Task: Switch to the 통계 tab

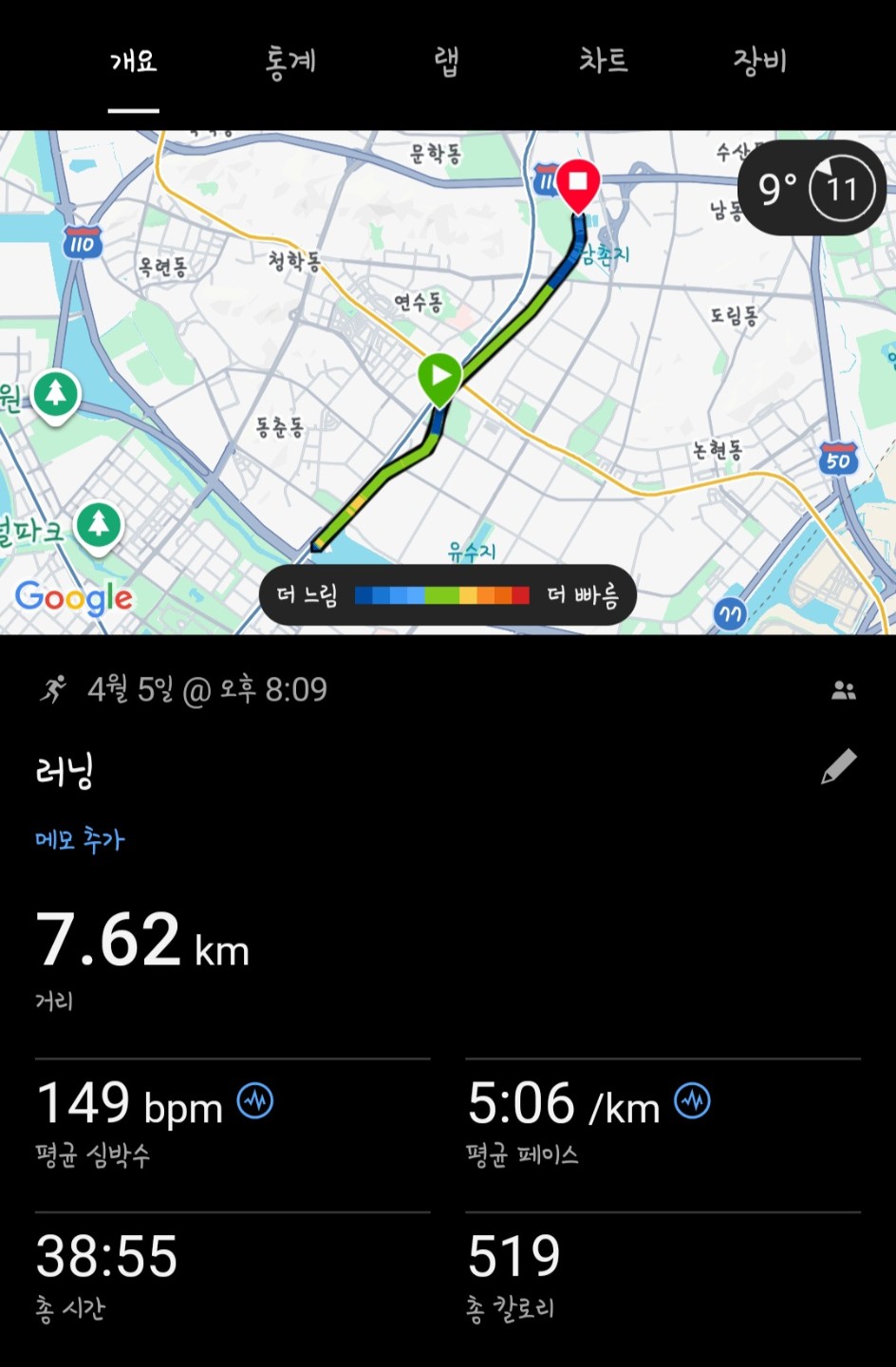Action: tap(289, 63)
